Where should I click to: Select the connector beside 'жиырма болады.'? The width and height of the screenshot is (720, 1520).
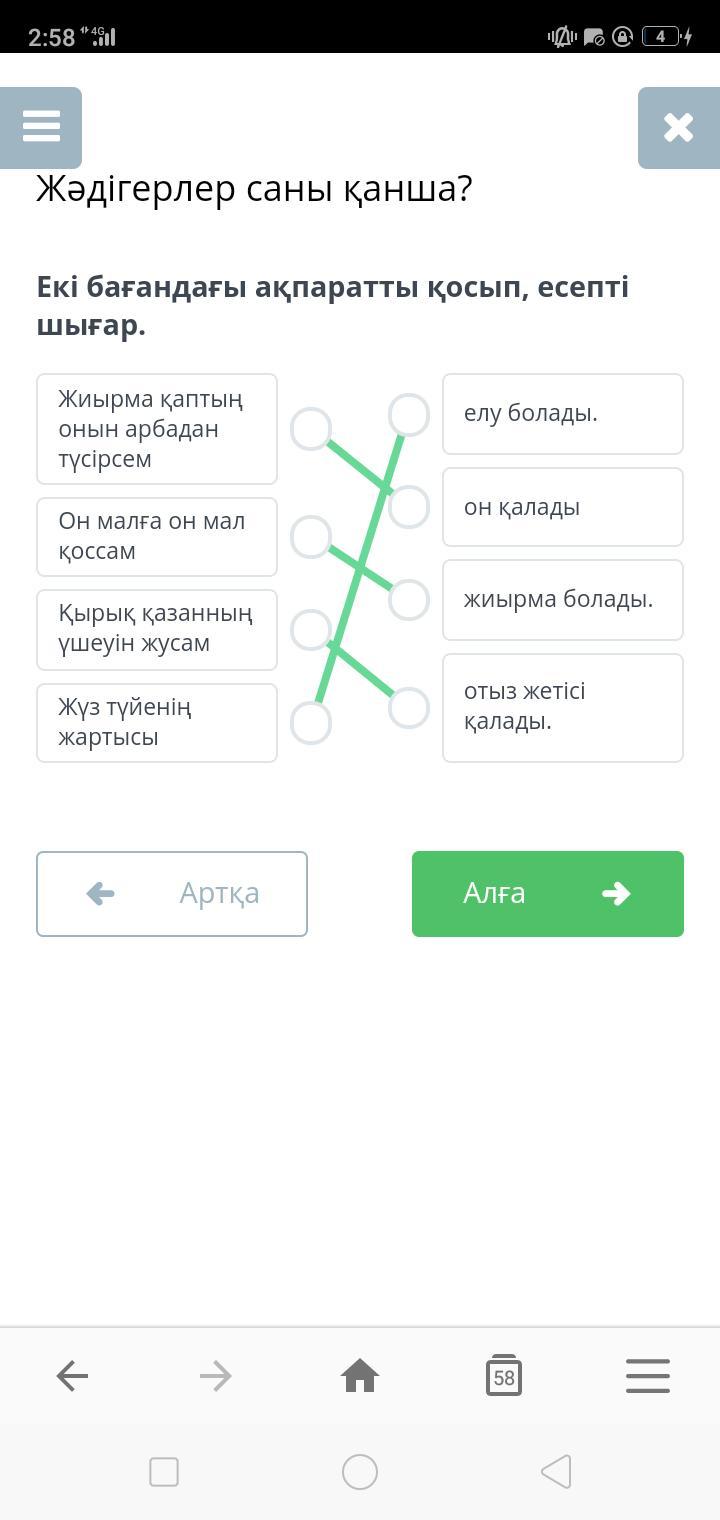pyautogui.click(x=409, y=600)
